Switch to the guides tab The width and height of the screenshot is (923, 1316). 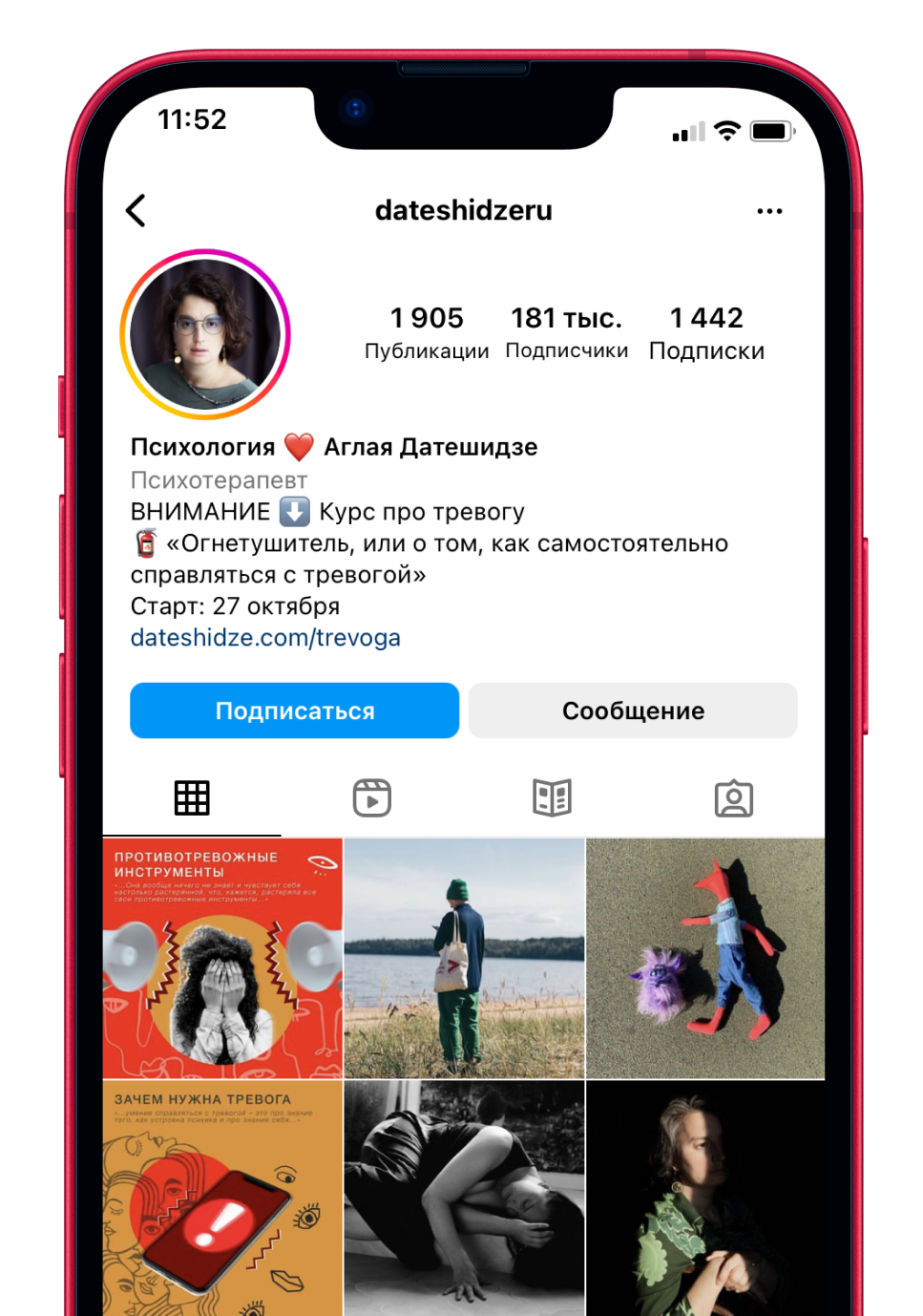point(552,798)
